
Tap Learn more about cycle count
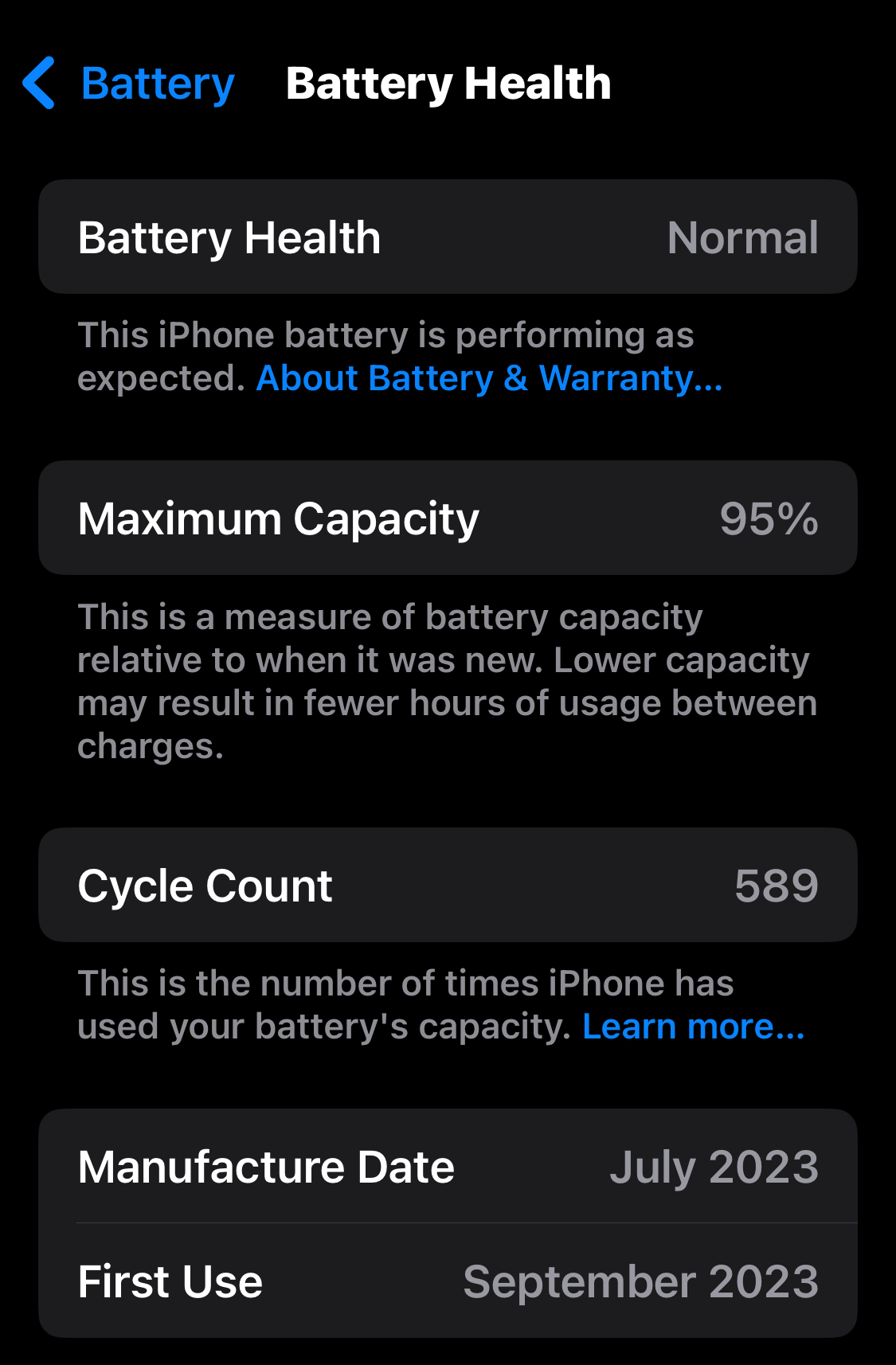(693, 1027)
